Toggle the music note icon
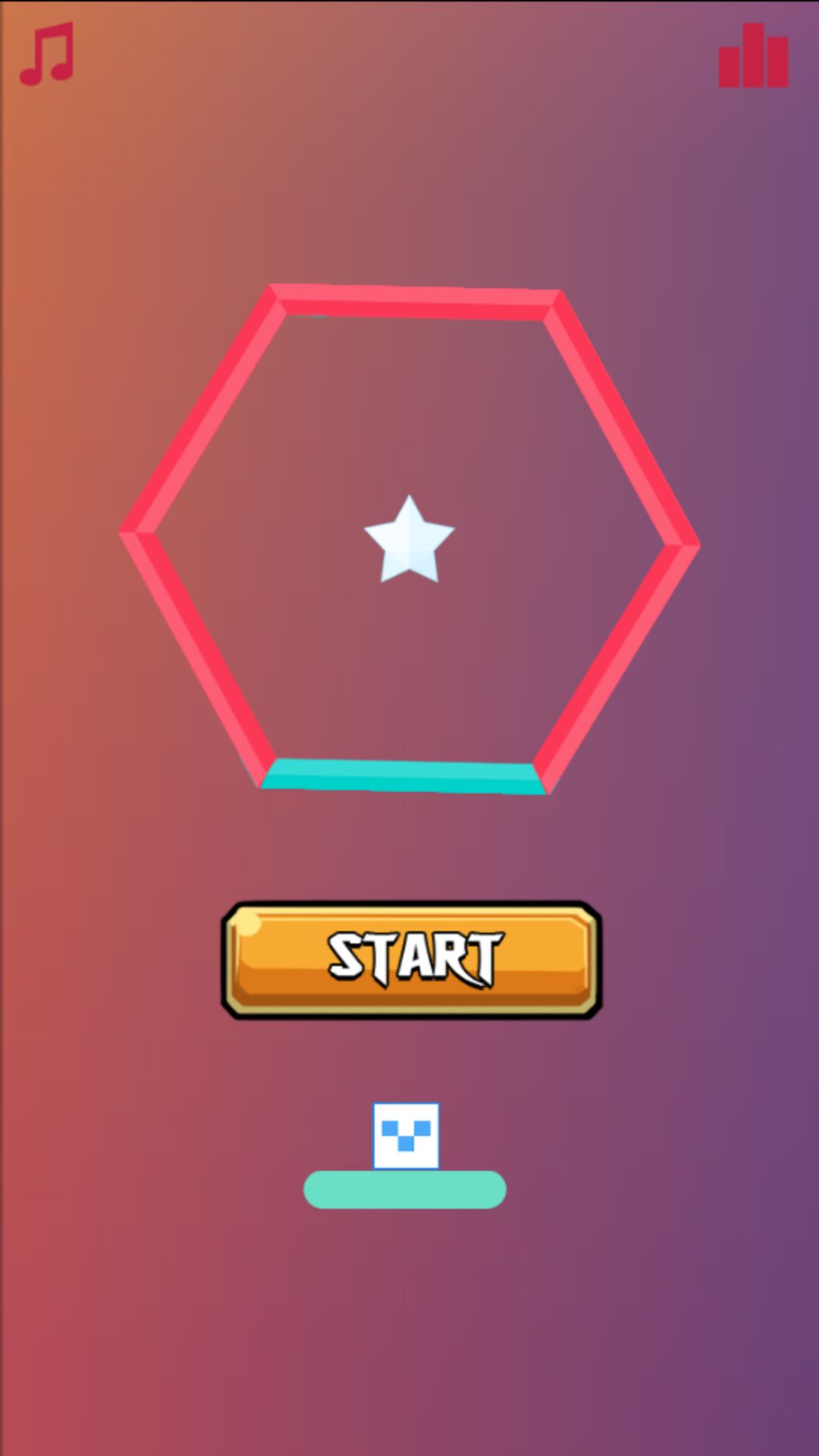The height and width of the screenshot is (1456, 819). tap(47, 53)
